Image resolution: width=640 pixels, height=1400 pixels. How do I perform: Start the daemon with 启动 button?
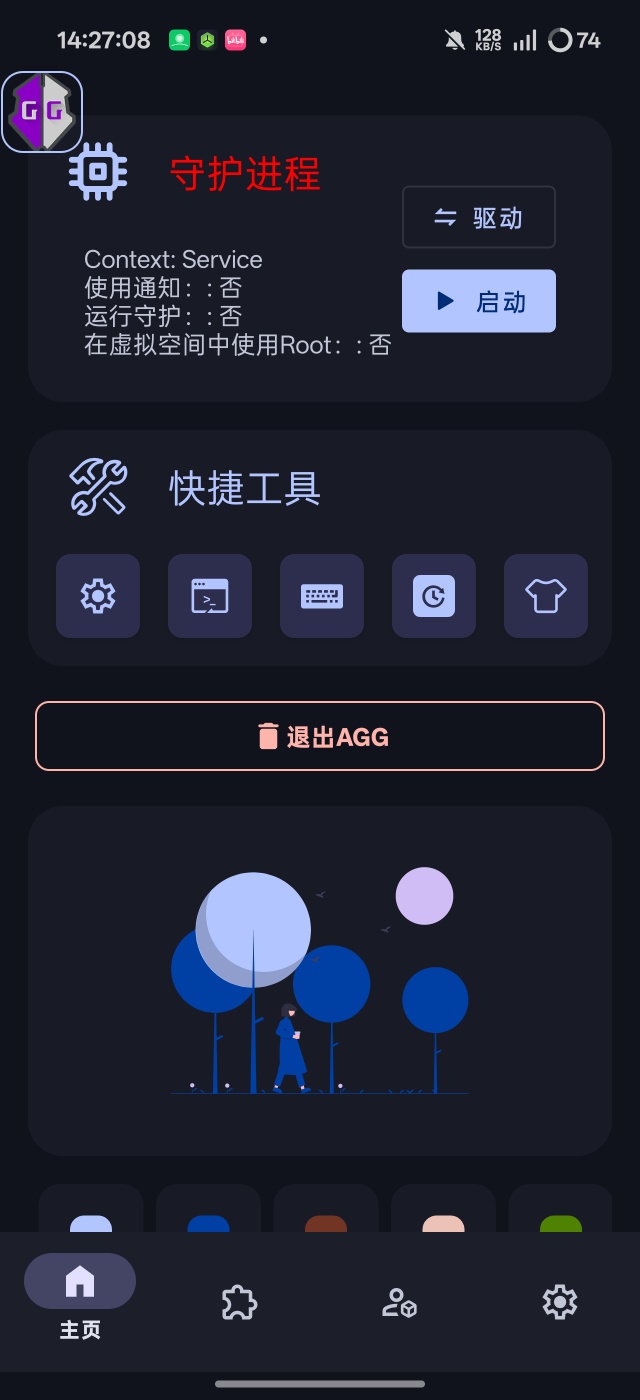(478, 301)
